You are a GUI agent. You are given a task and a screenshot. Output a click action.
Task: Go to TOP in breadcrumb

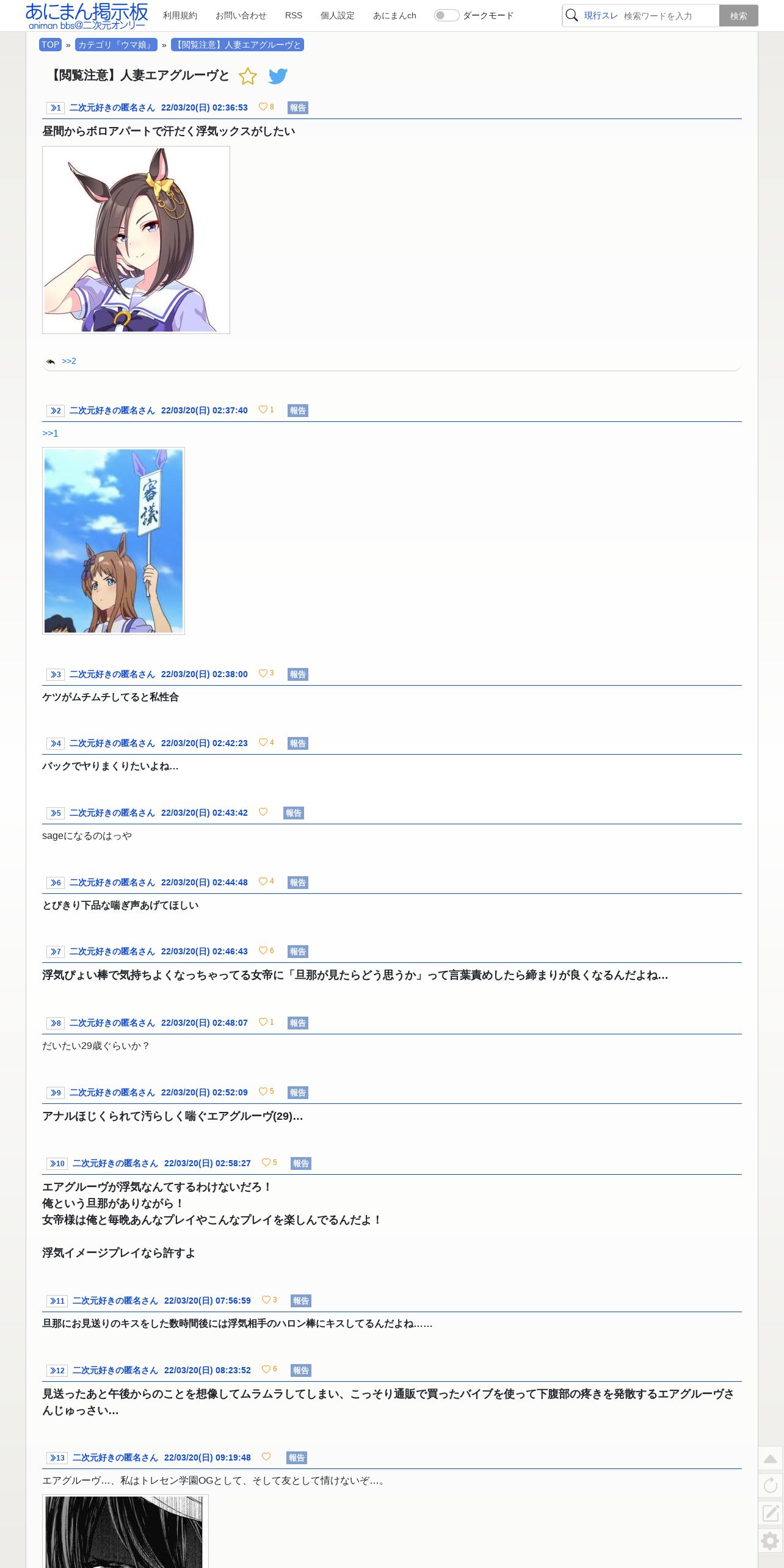click(50, 45)
